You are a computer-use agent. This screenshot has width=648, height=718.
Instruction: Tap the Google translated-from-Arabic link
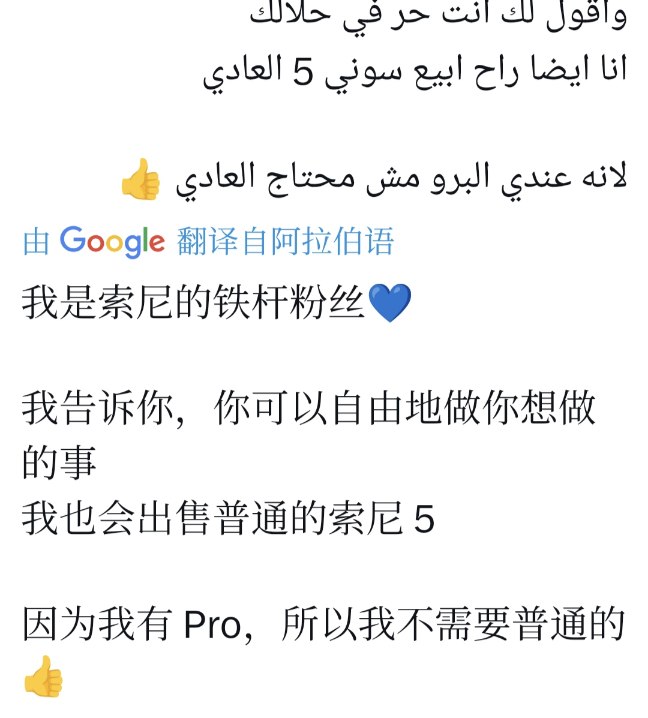tap(208, 241)
